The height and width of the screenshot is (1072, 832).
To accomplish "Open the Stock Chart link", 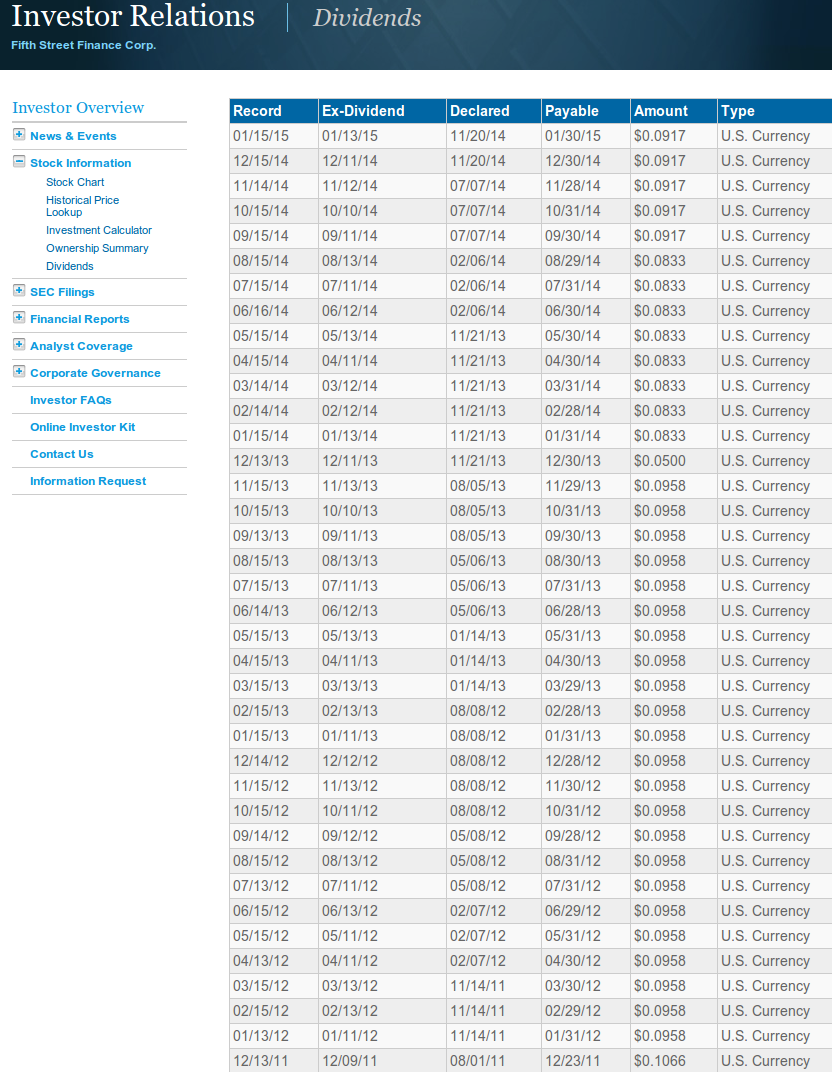I will (75, 182).
